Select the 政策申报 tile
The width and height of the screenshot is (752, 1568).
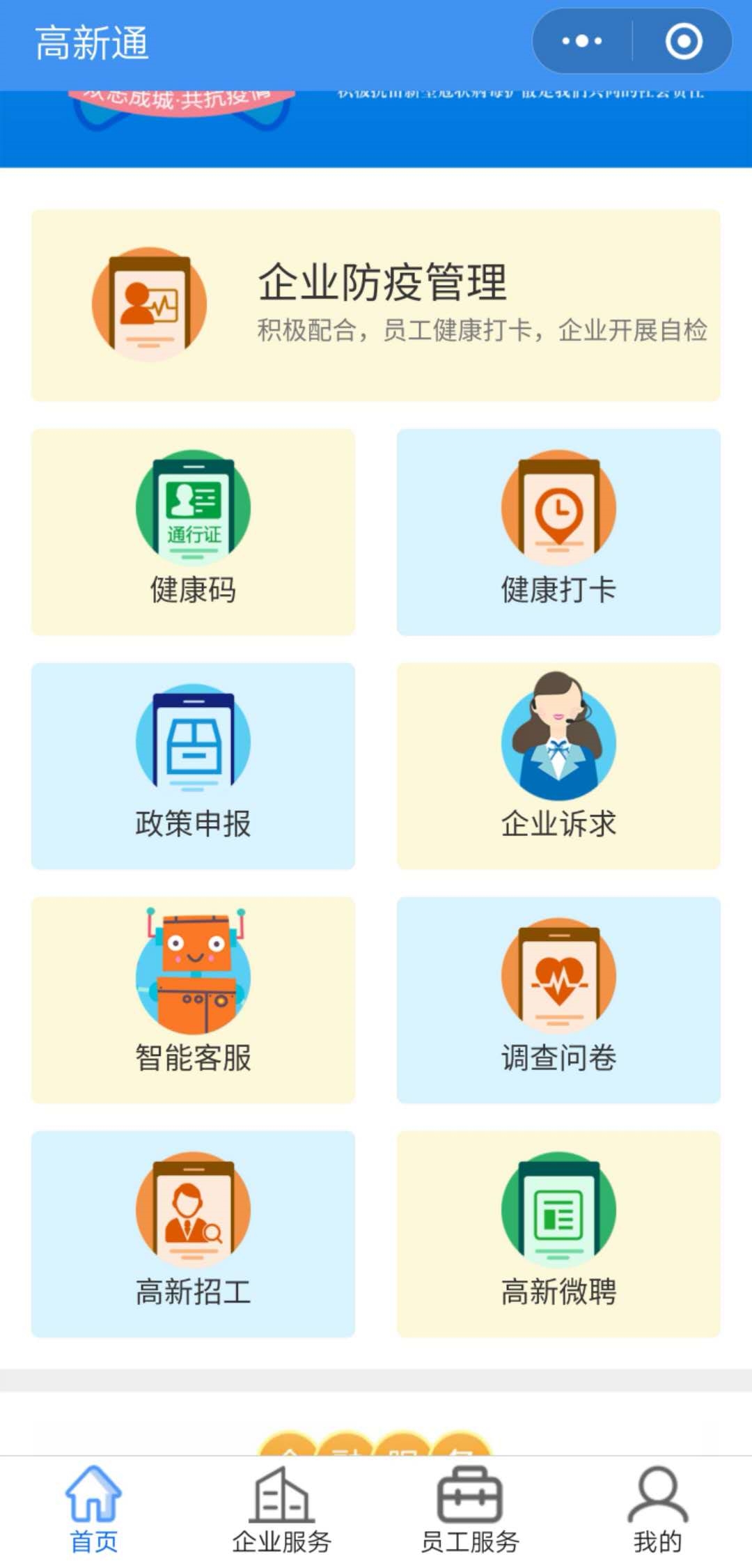click(193, 766)
